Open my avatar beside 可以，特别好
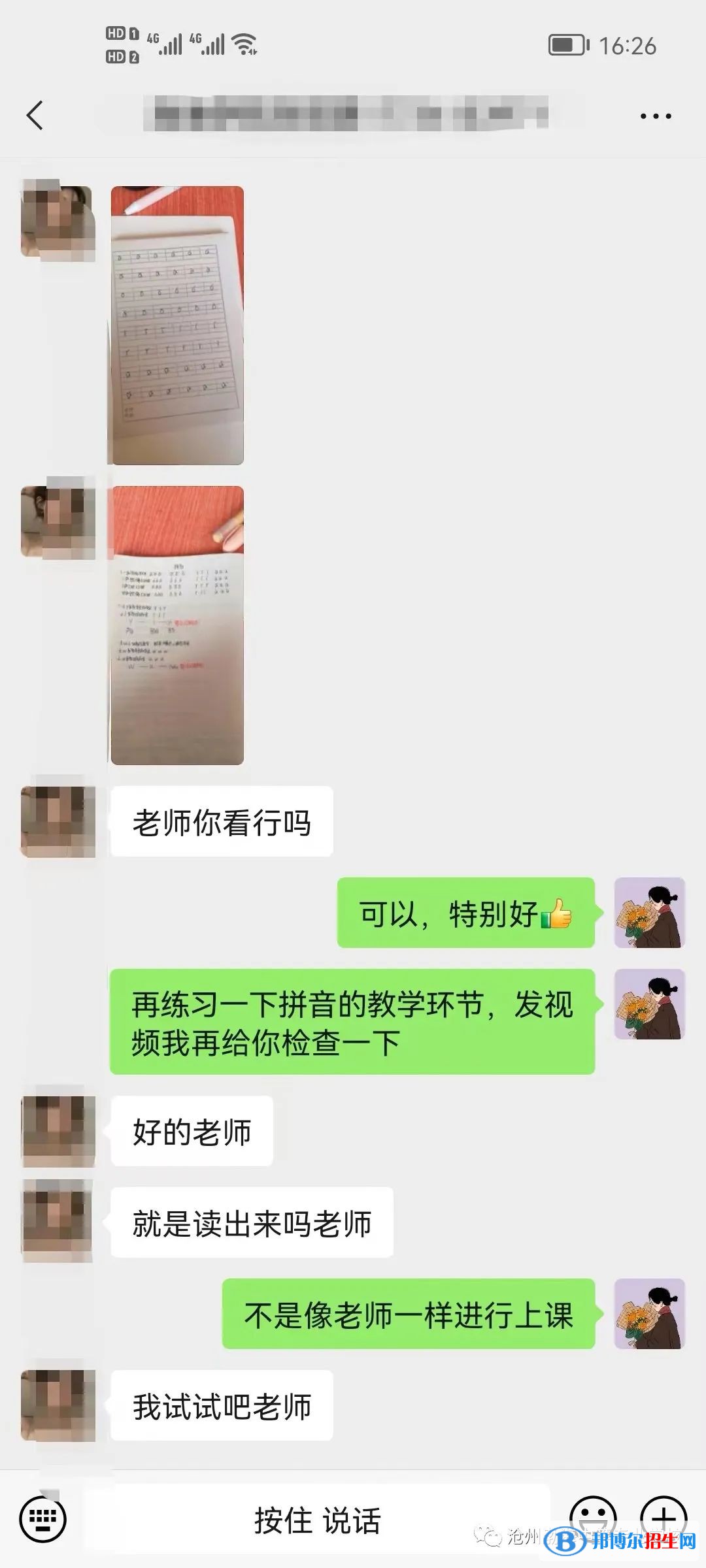The height and width of the screenshot is (1568, 706). pos(649,913)
